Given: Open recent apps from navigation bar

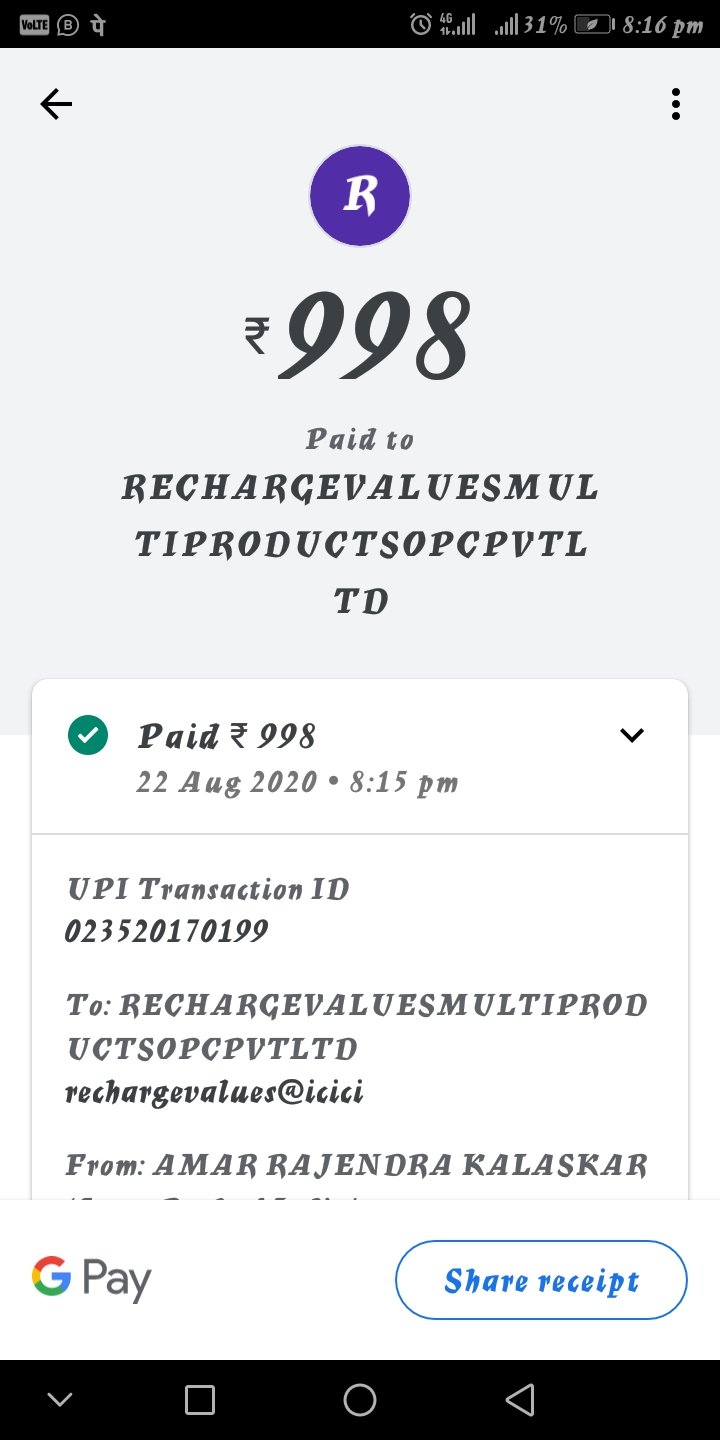Looking at the screenshot, I should (200, 1400).
